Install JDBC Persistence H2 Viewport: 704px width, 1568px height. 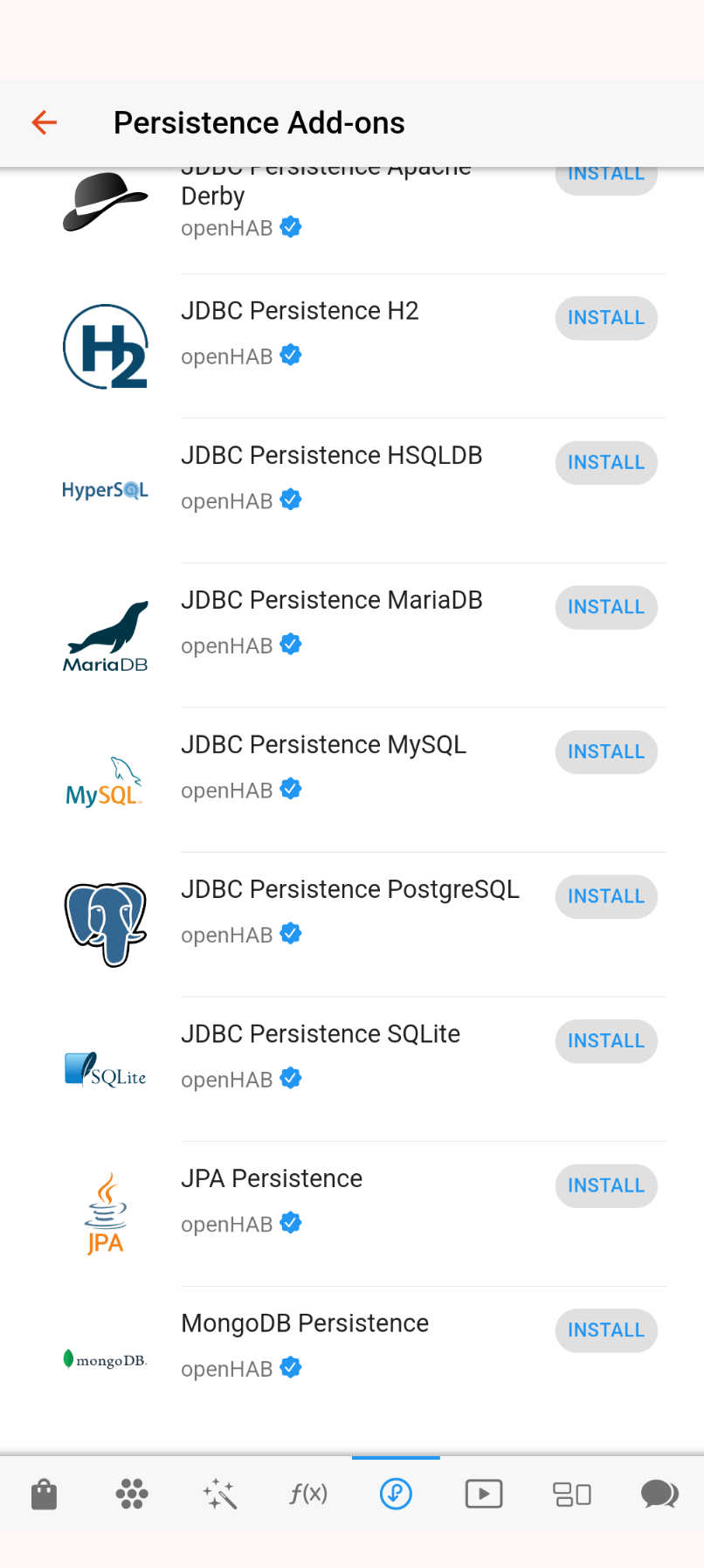click(606, 318)
